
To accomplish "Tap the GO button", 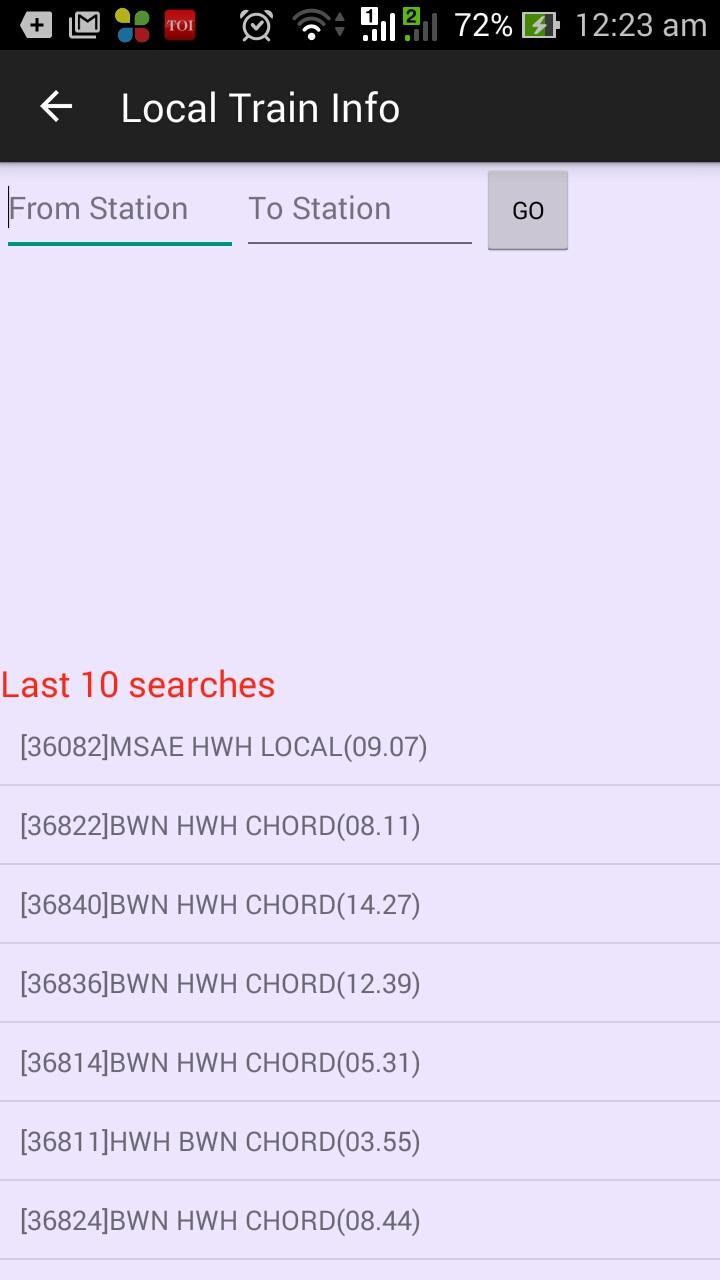I will (x=527, y=210).
